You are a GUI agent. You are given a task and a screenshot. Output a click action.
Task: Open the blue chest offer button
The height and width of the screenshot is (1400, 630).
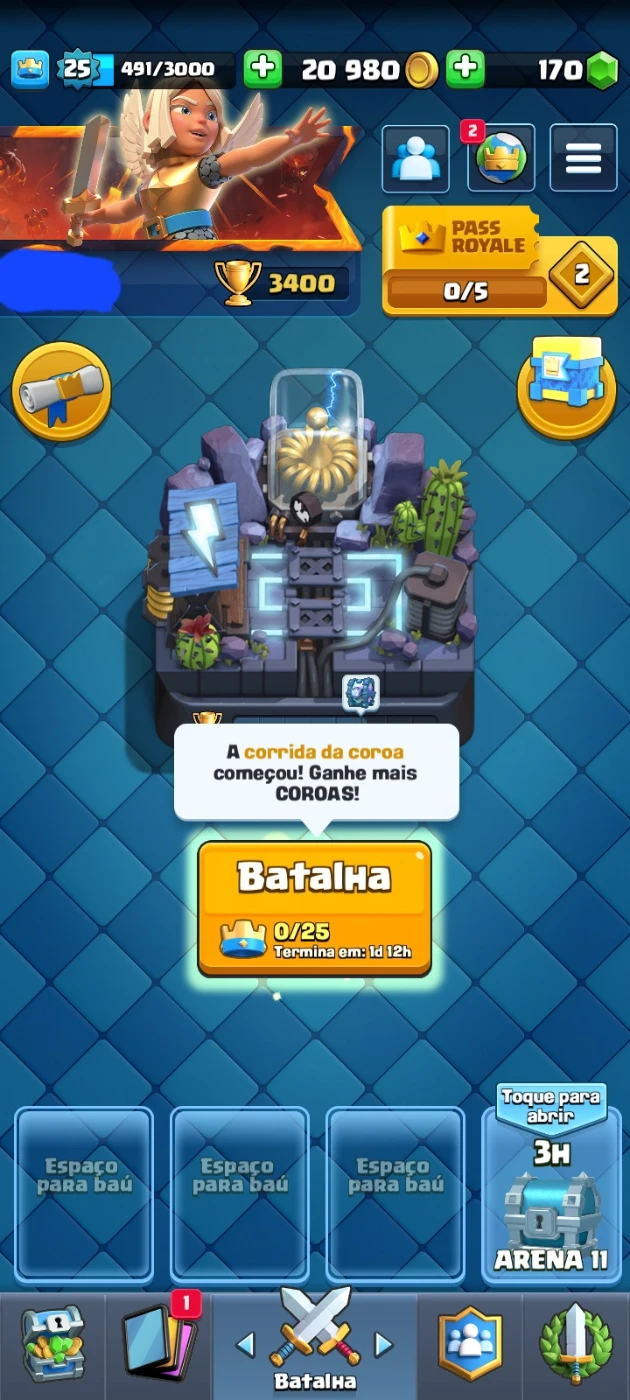(x=566, y=386)
